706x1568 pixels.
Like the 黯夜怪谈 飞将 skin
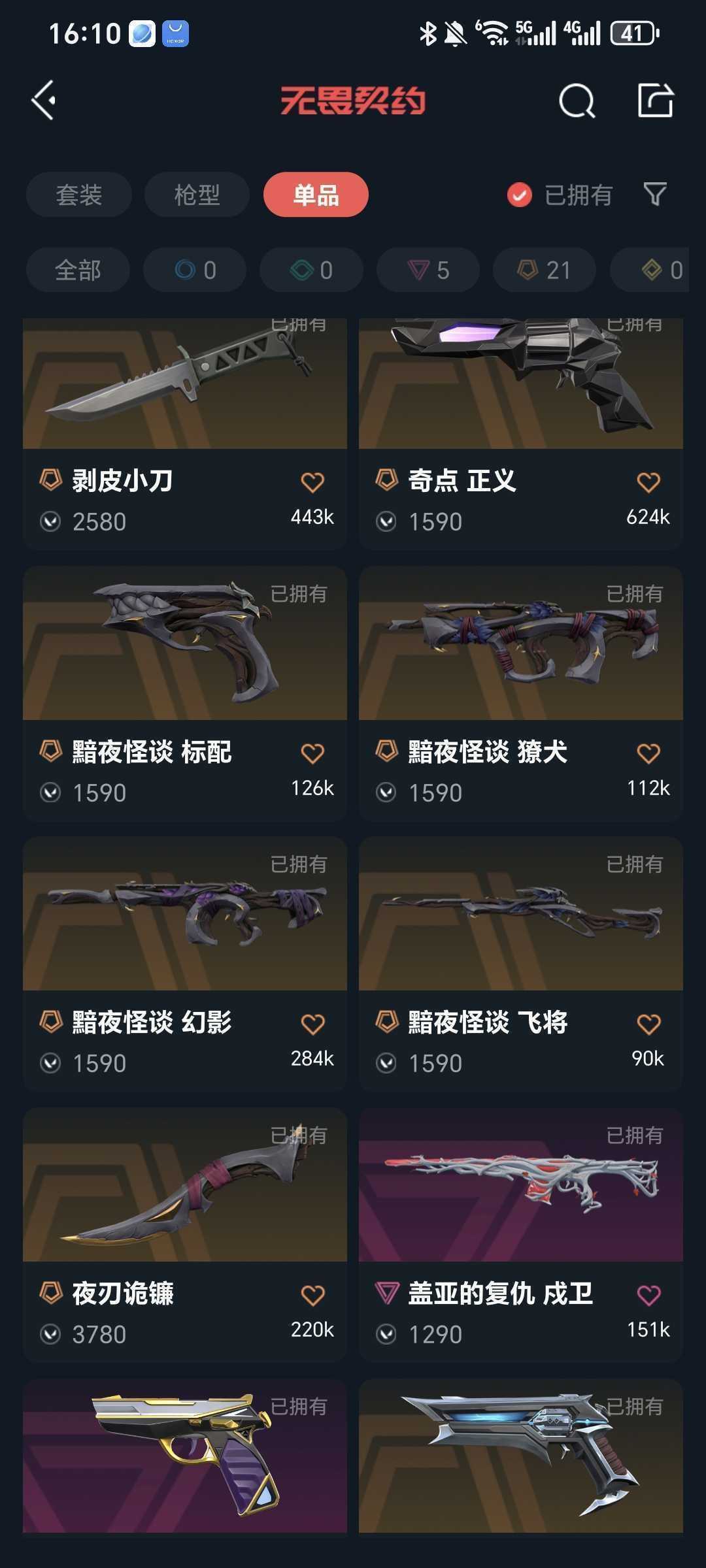pyautogui.click(x=648, y=1024)
